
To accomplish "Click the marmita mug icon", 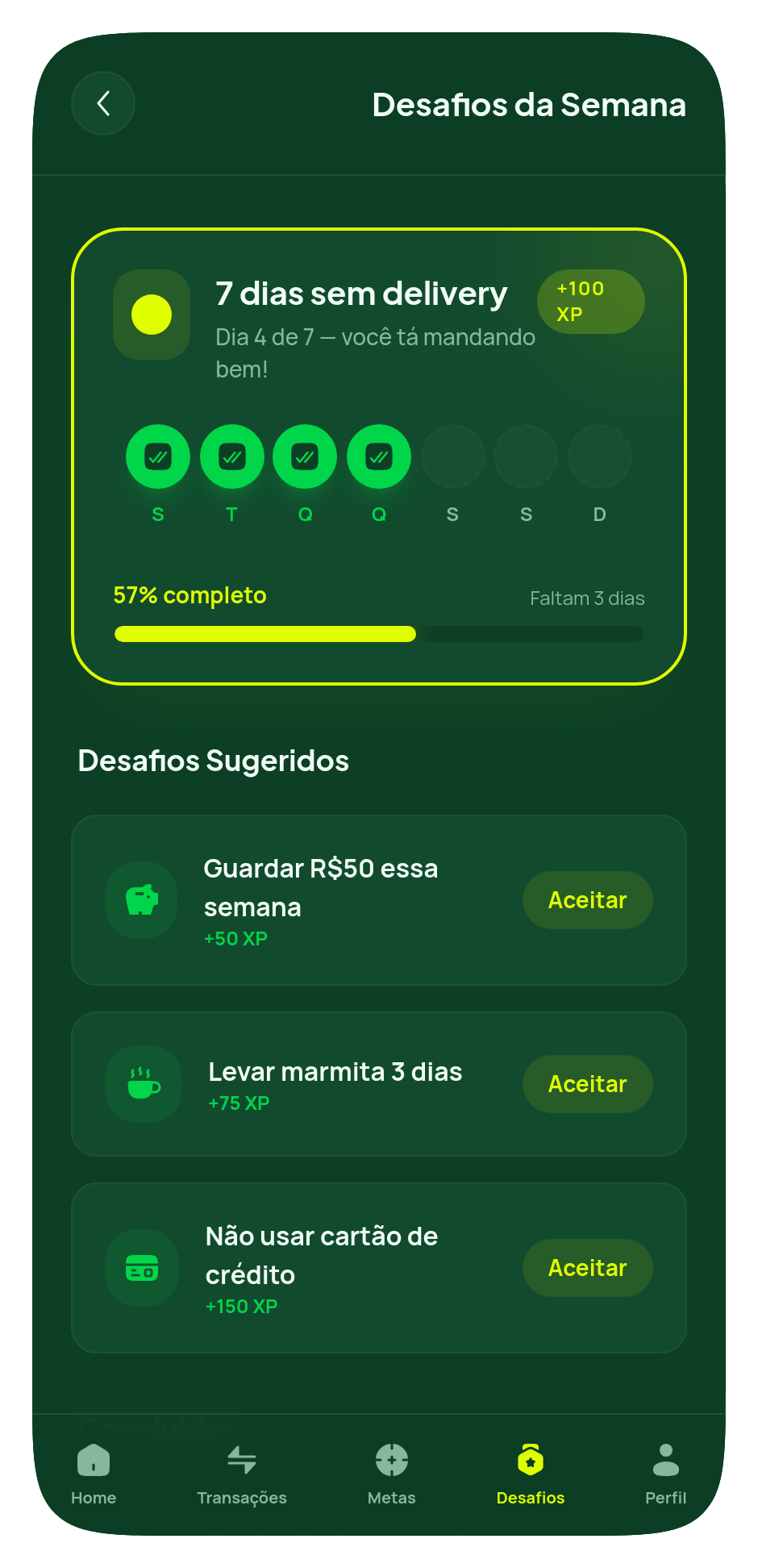I will 142,1083.
